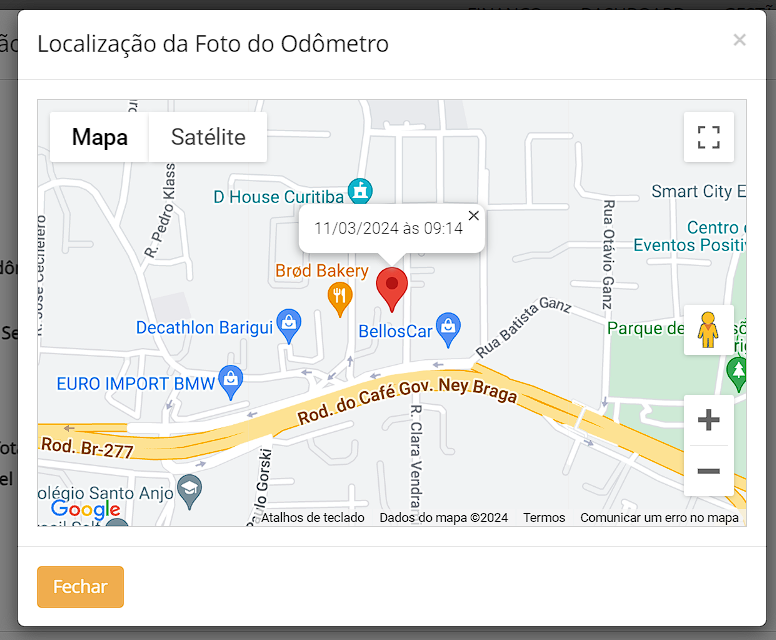Zoom out on the map

pyautogui.click(x=708, y=471)
